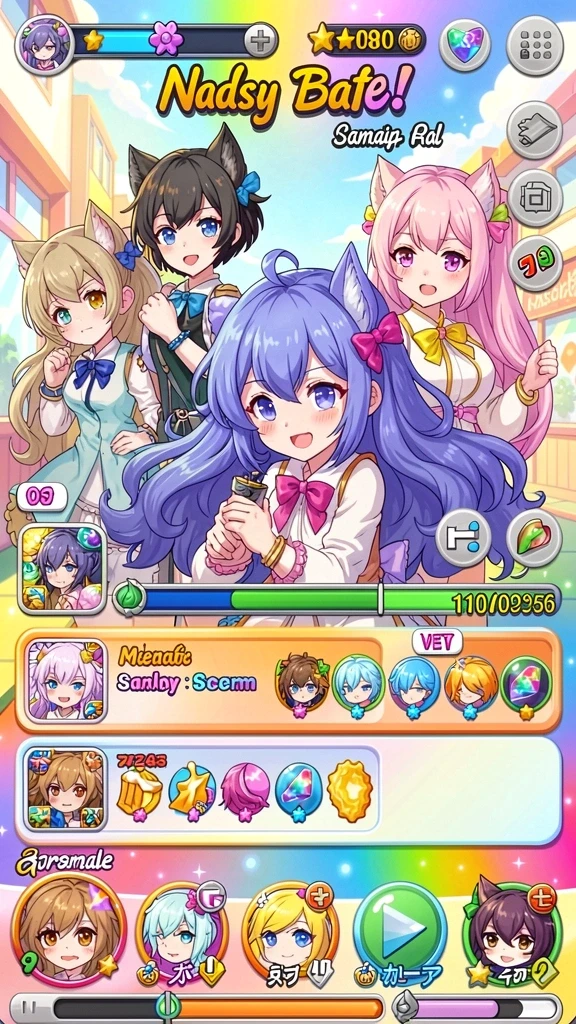Image resolution: width=576 pixels, height=1024 pixels.
Task: Tap the golden treasure chest reward item
Action: [x=139, y=791]
